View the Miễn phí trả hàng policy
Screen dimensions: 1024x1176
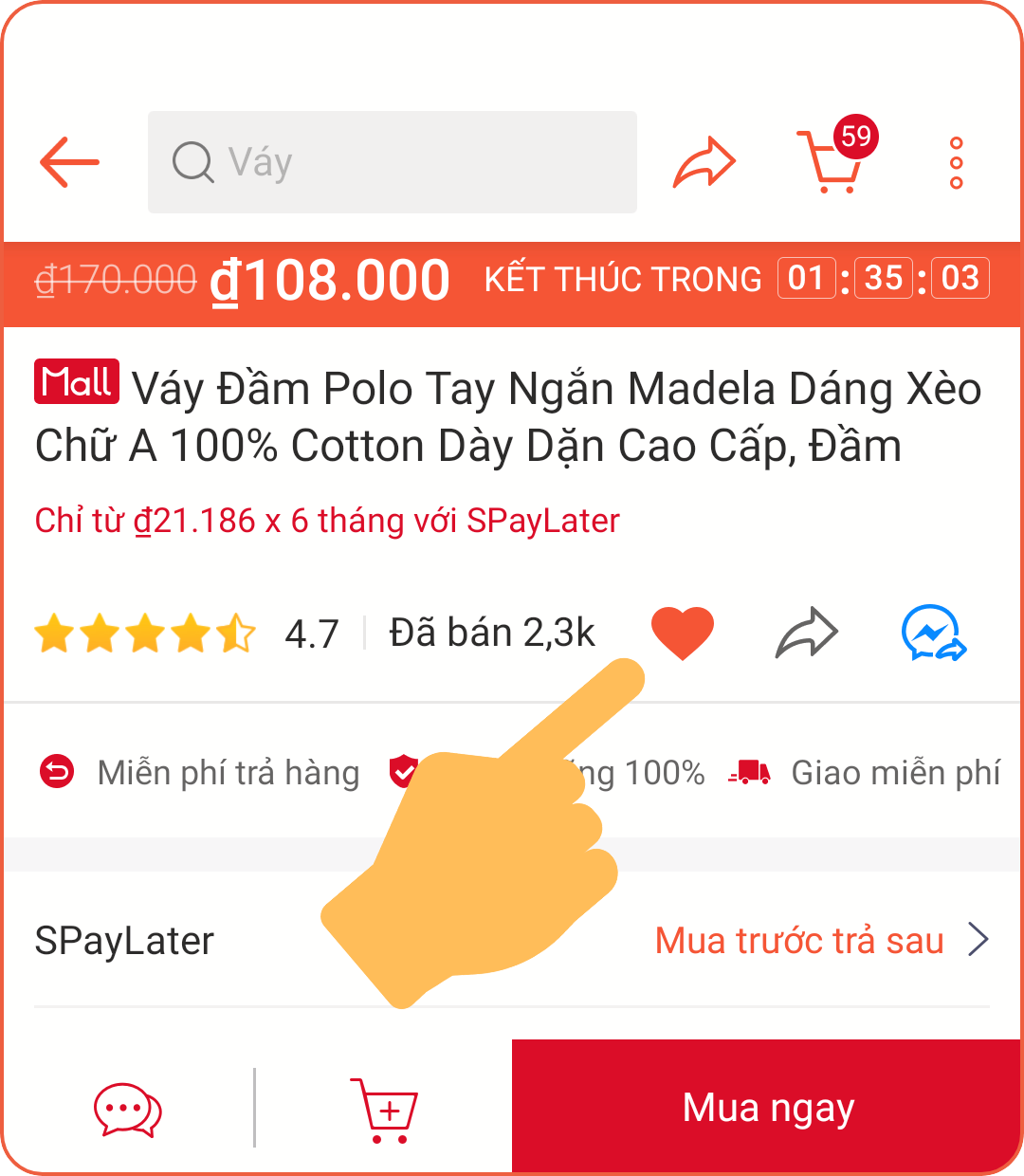pyautogui.click(x=200, y=772)
